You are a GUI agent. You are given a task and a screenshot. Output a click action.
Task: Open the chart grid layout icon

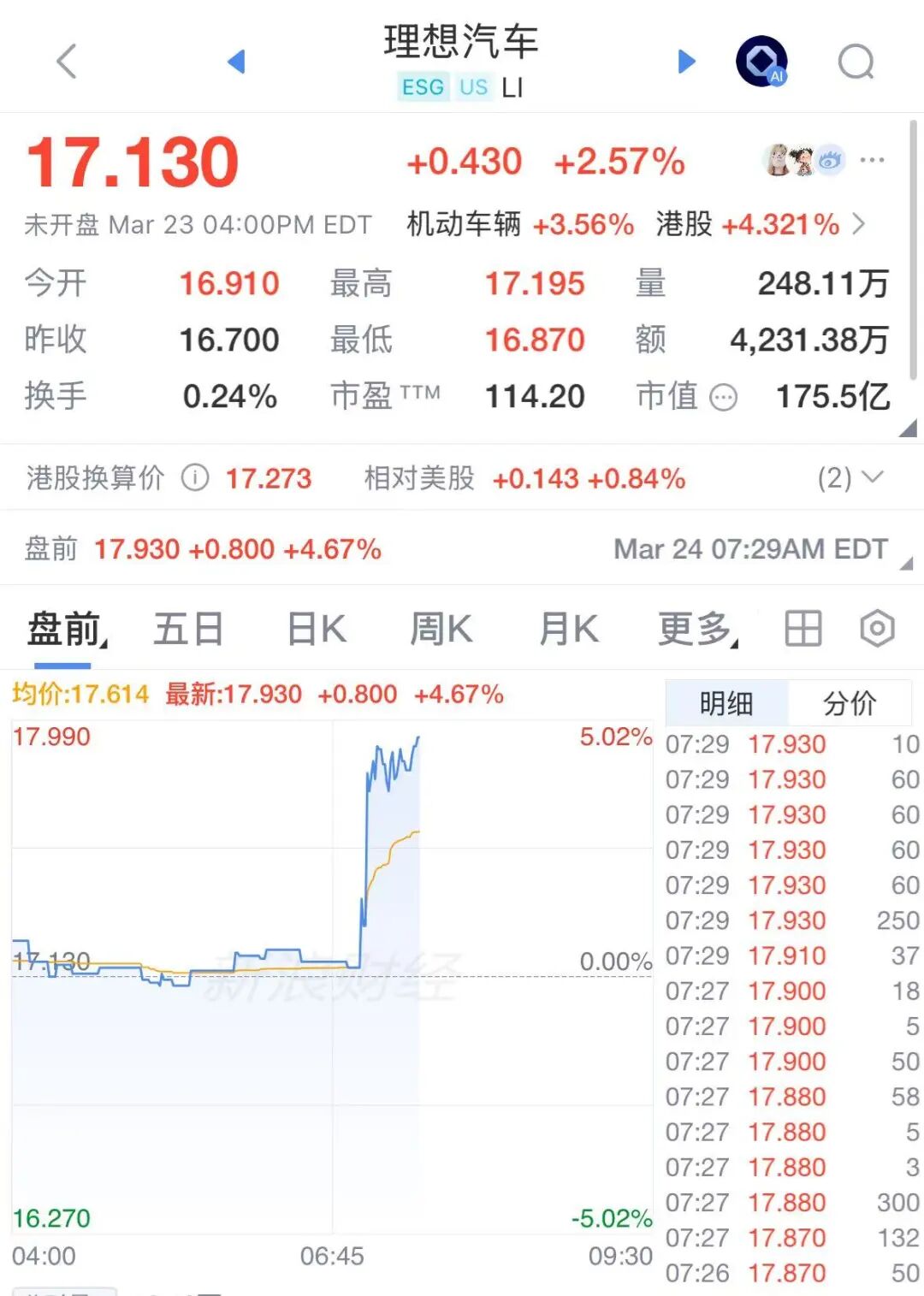click(x=803, y=629)
